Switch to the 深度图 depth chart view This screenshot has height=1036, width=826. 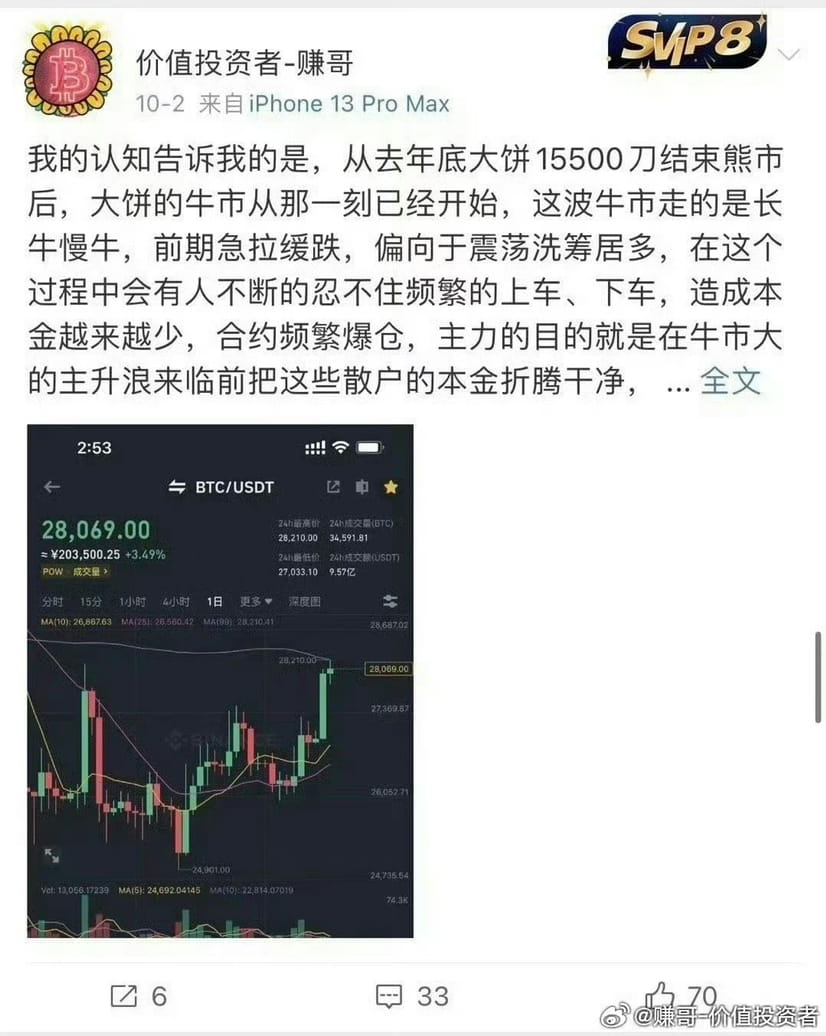point(302,600)
